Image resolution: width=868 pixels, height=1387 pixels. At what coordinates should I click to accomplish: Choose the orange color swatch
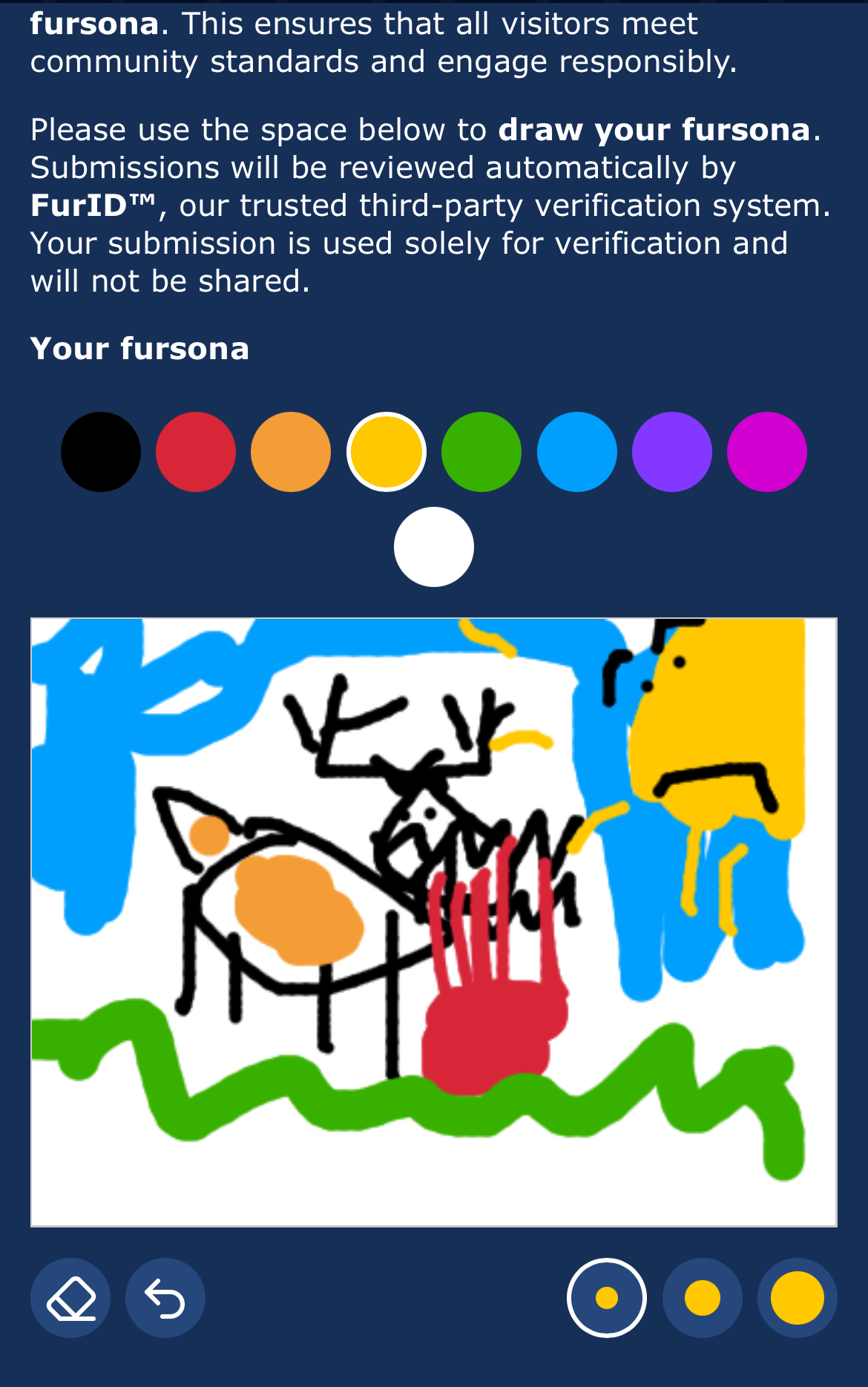[291, 452]
